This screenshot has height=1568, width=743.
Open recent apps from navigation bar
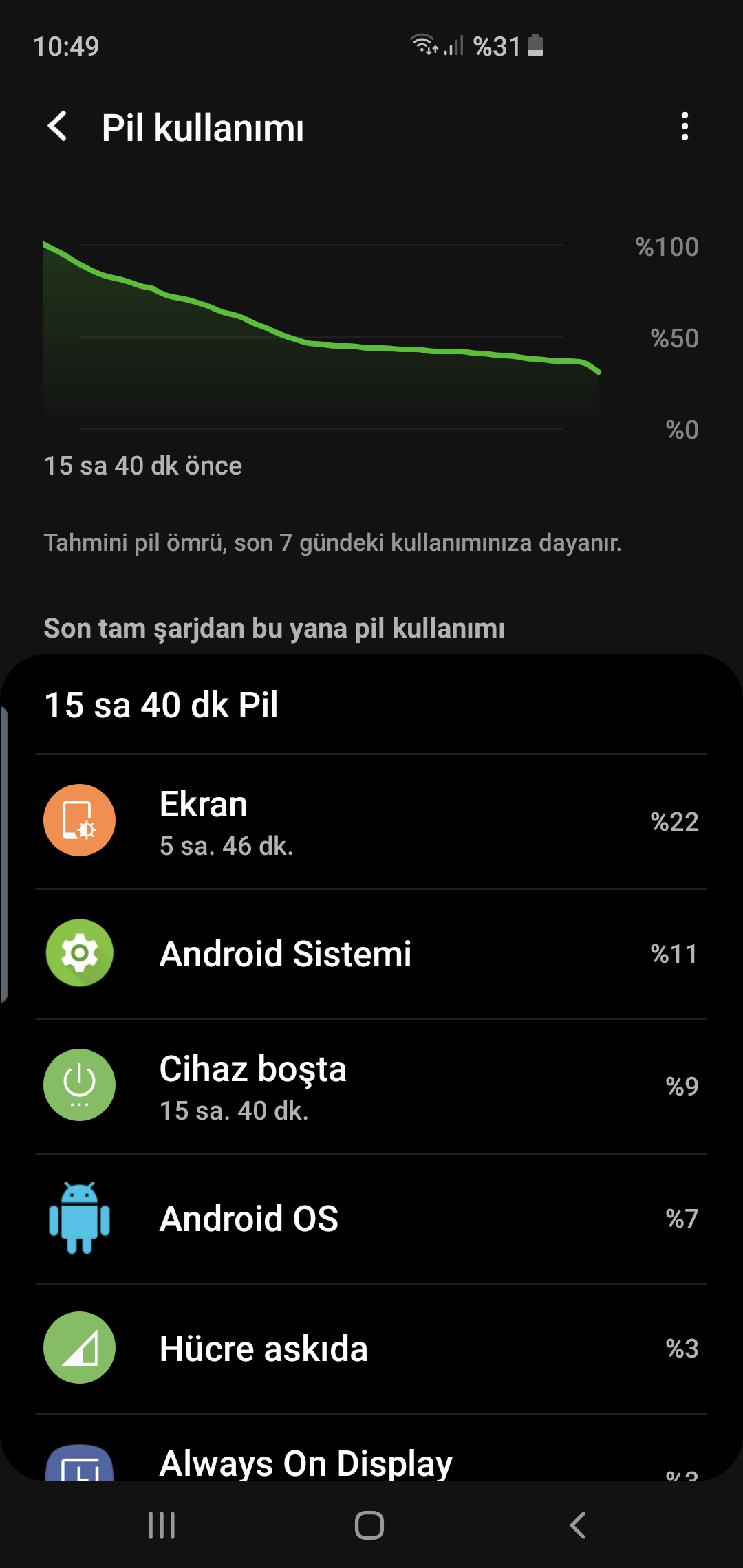click(162, 1525)
